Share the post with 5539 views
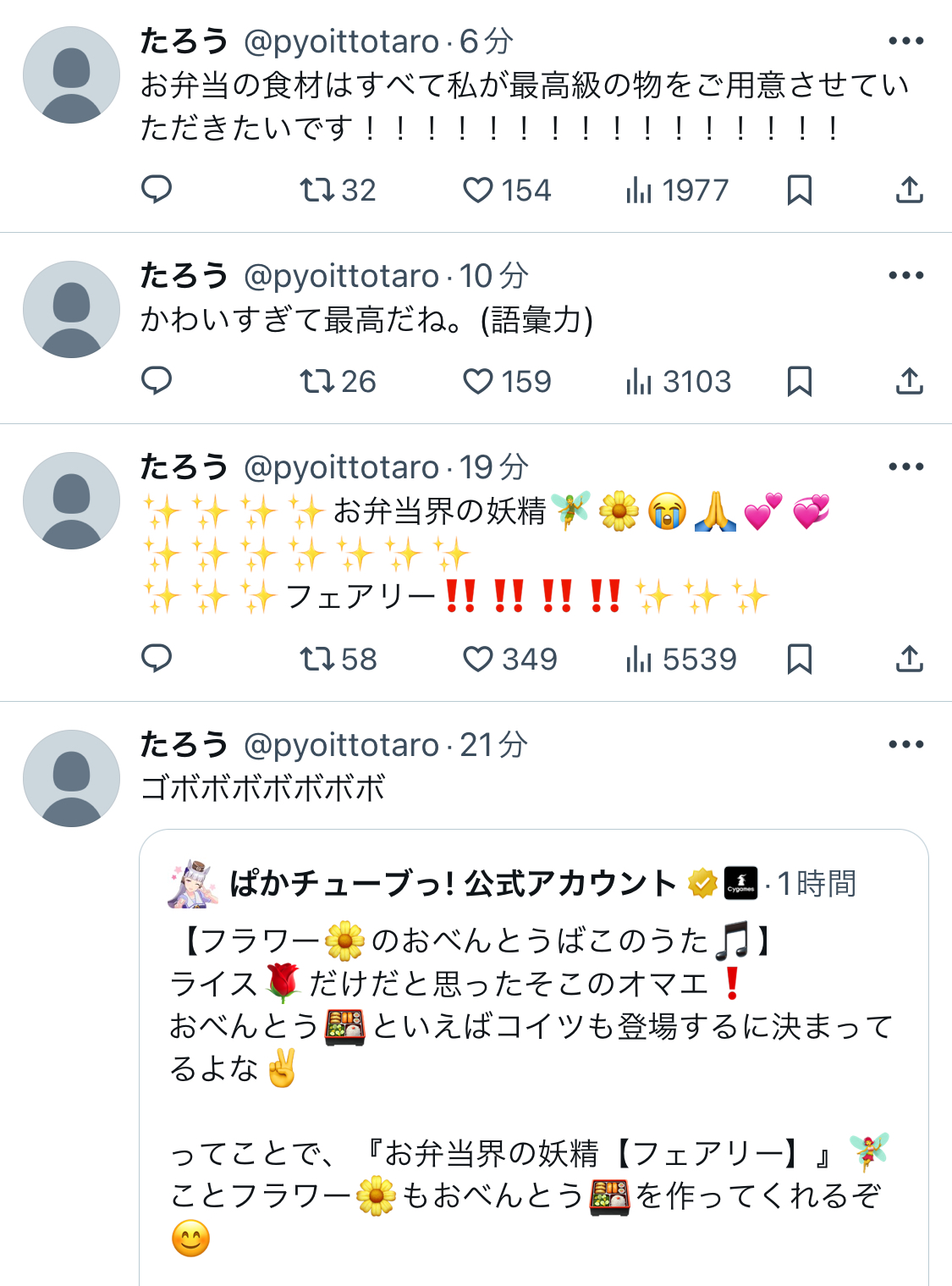Viewport: 952px width, 1286px height. (909, 659)
